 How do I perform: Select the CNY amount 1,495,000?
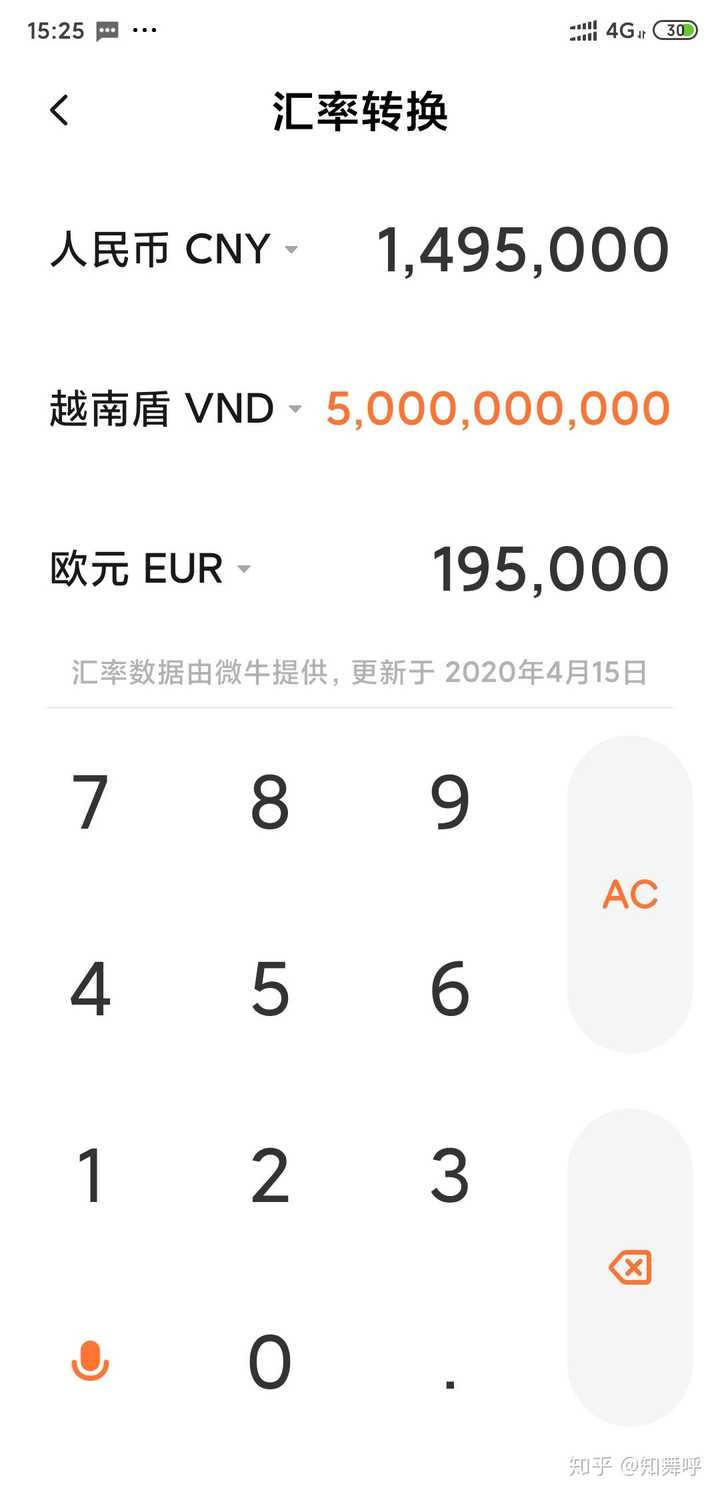coord(522,250)
